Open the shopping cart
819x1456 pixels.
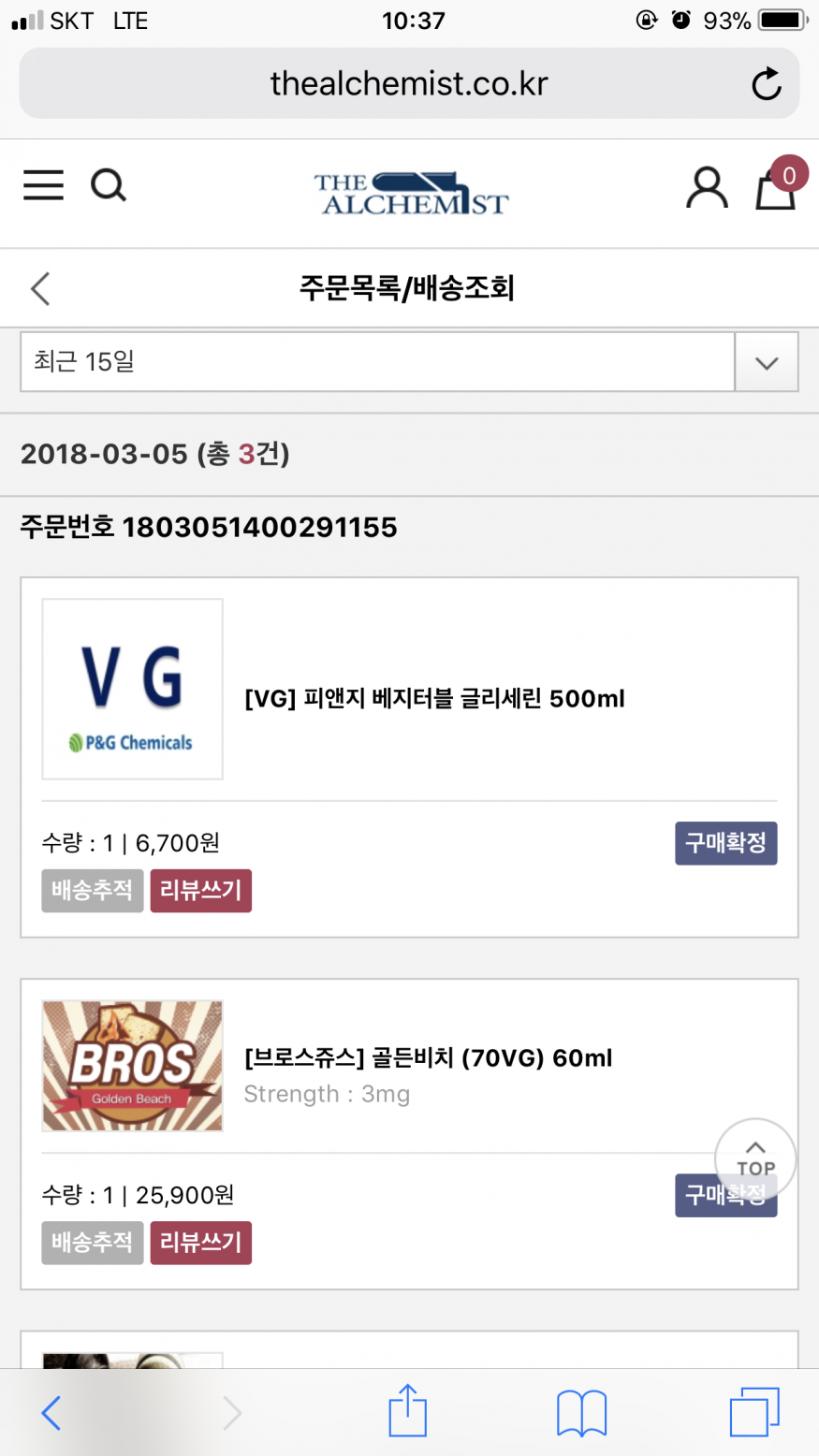[777, 187]
